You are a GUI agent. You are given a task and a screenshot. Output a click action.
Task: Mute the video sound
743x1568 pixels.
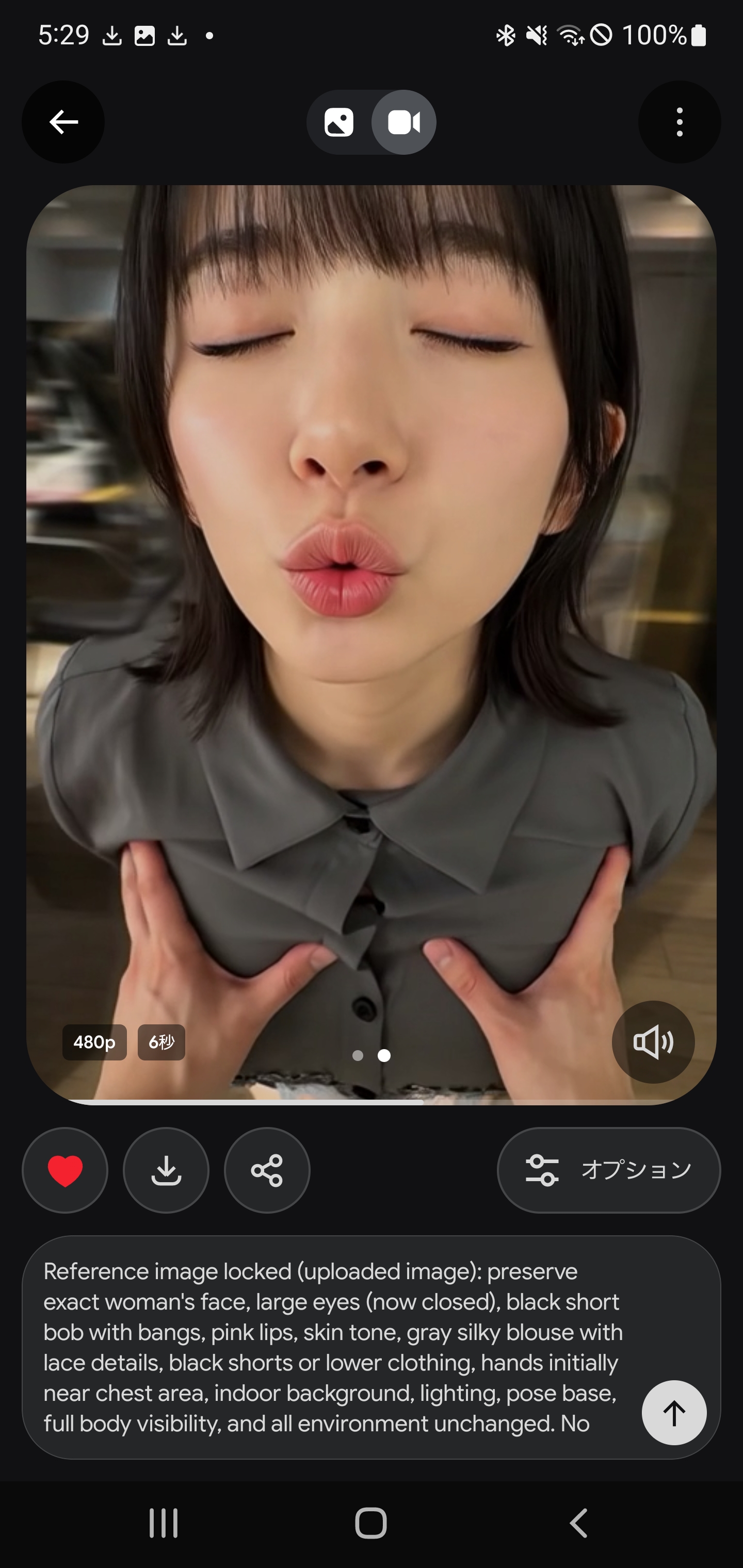point(653,1042)
